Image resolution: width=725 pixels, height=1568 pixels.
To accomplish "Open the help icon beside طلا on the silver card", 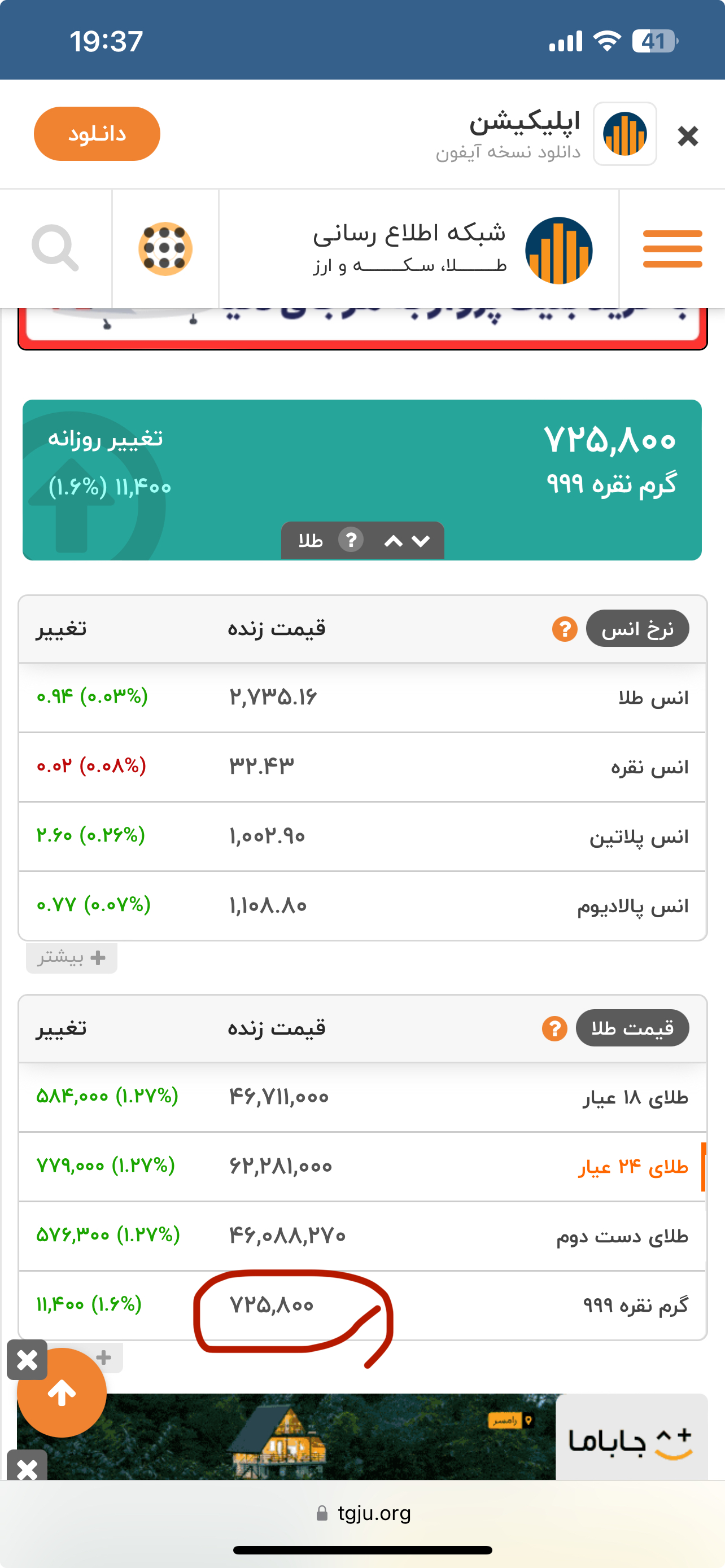I will pos(351,540).
